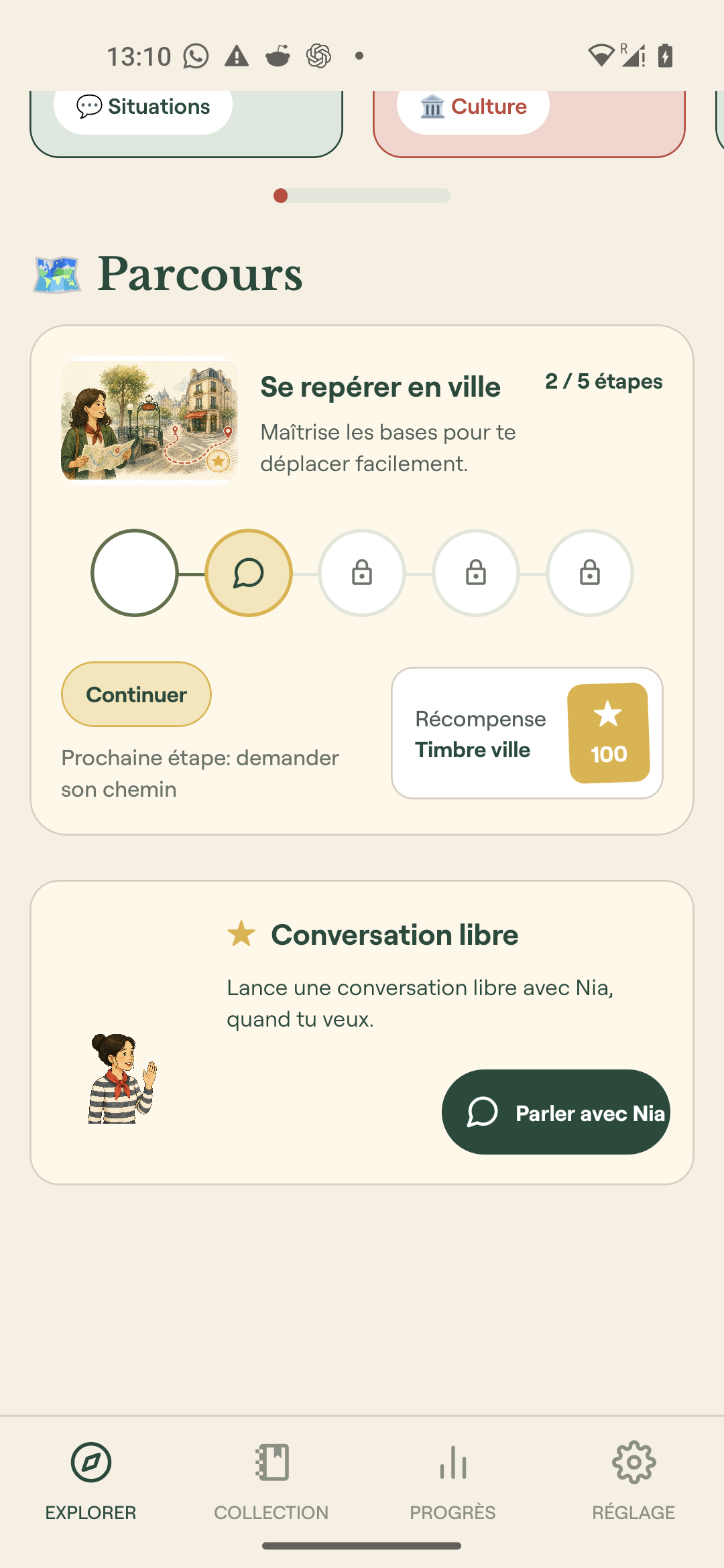Tap Continuer to resume the parcours

point(136,694)
